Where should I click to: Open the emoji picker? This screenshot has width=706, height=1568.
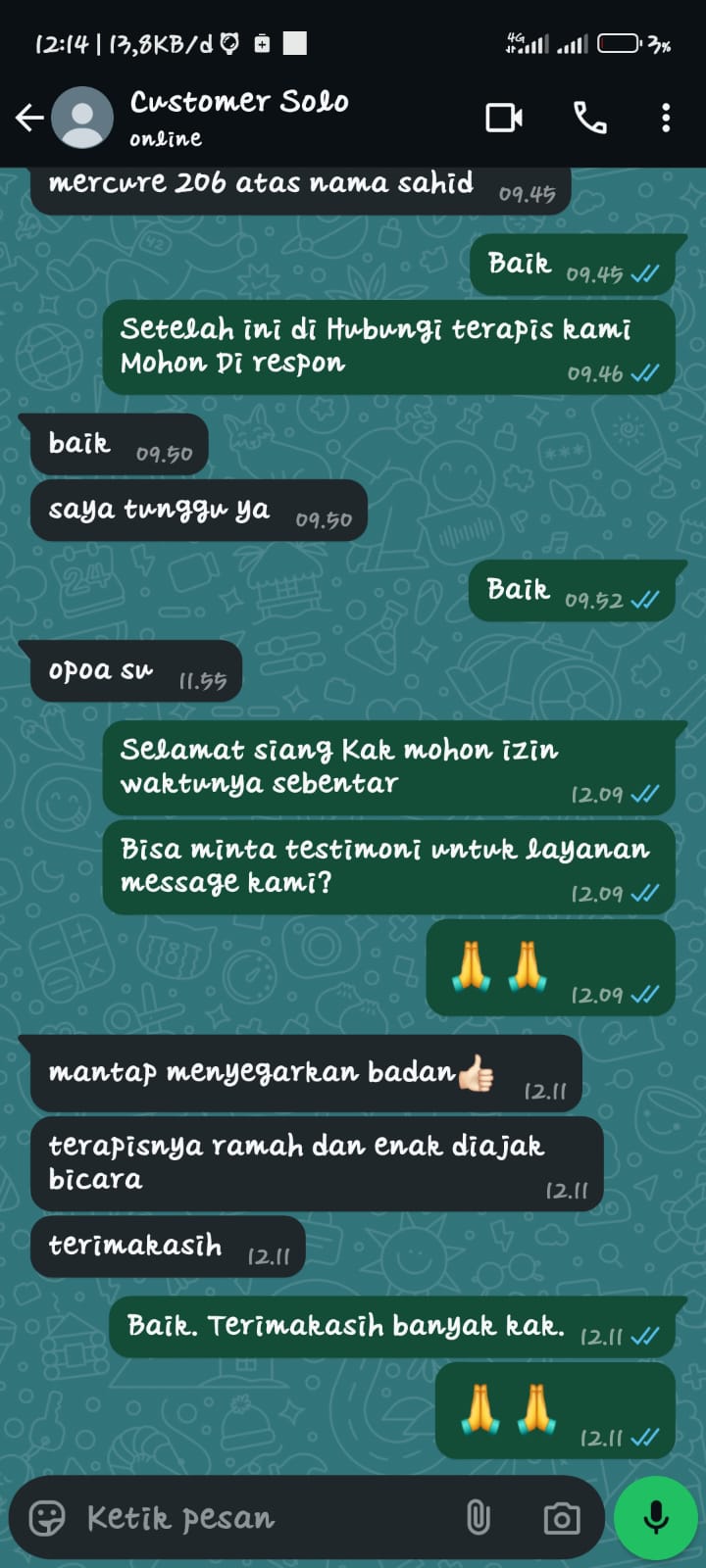tap(47, 1518)
